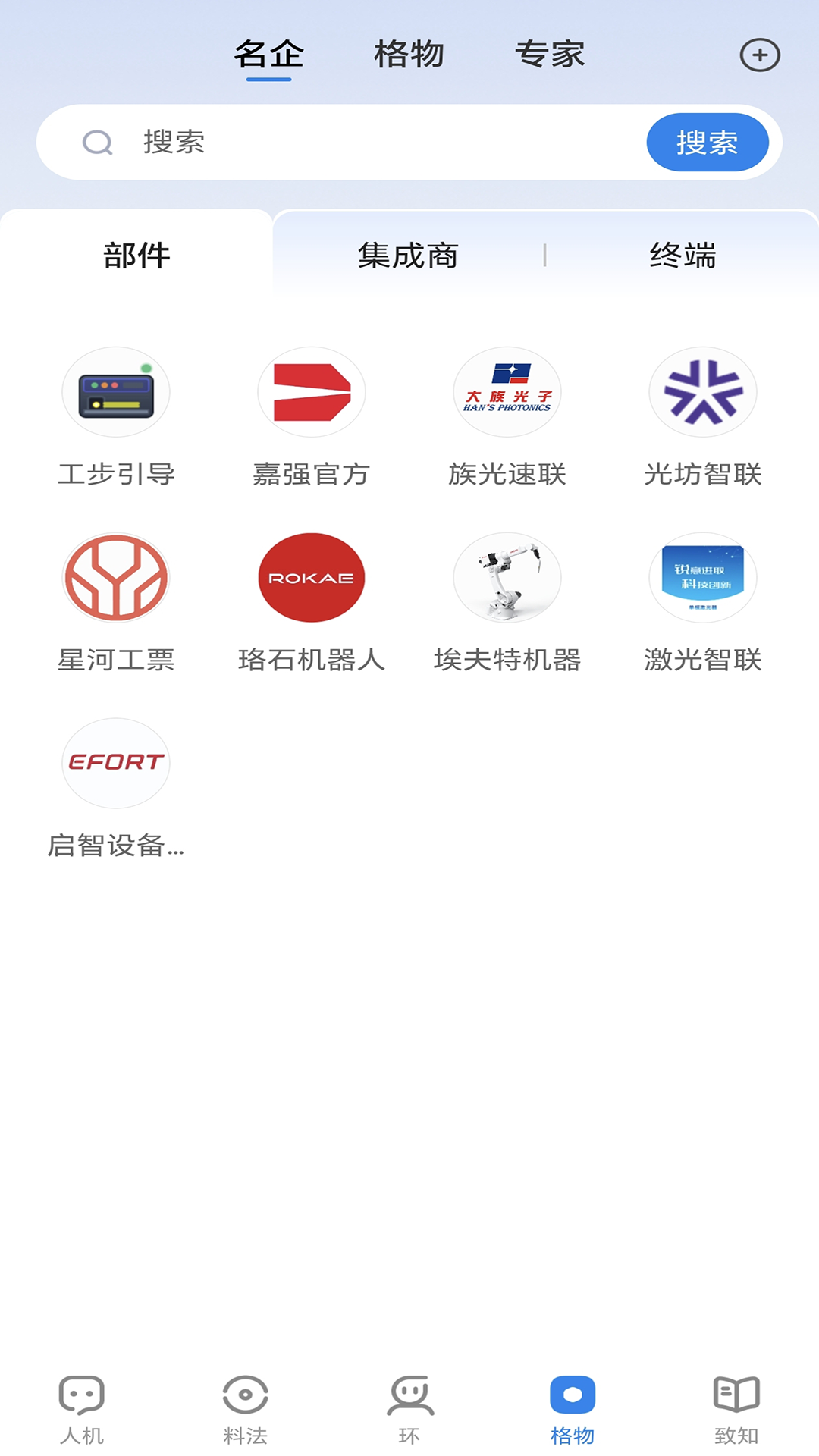
Task: Switch to the 集成商 tab
Action: [409, 256]
